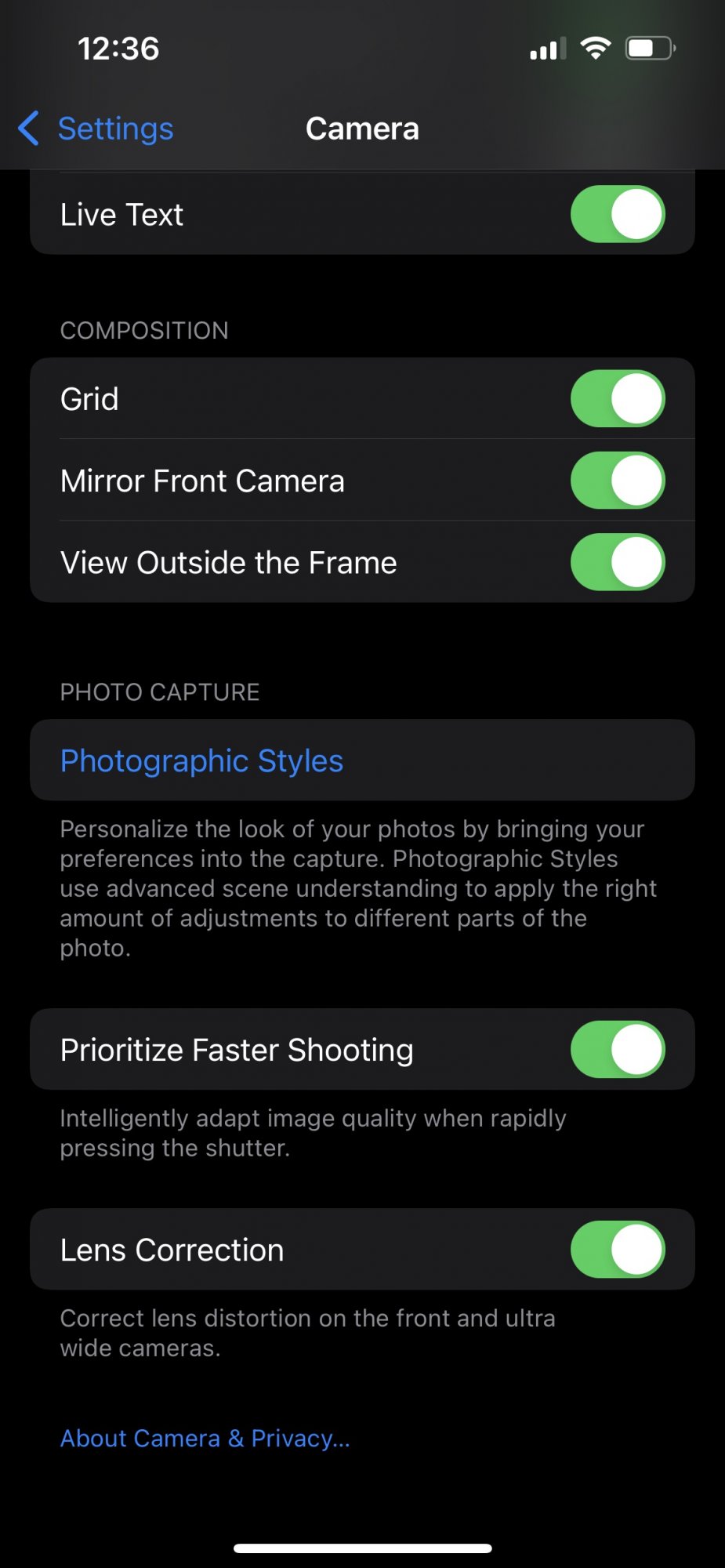The width and height of the screenshot is (725, 1568).
Task: Disable Prioritize Faster Shooting
Action: [618, 1049]
